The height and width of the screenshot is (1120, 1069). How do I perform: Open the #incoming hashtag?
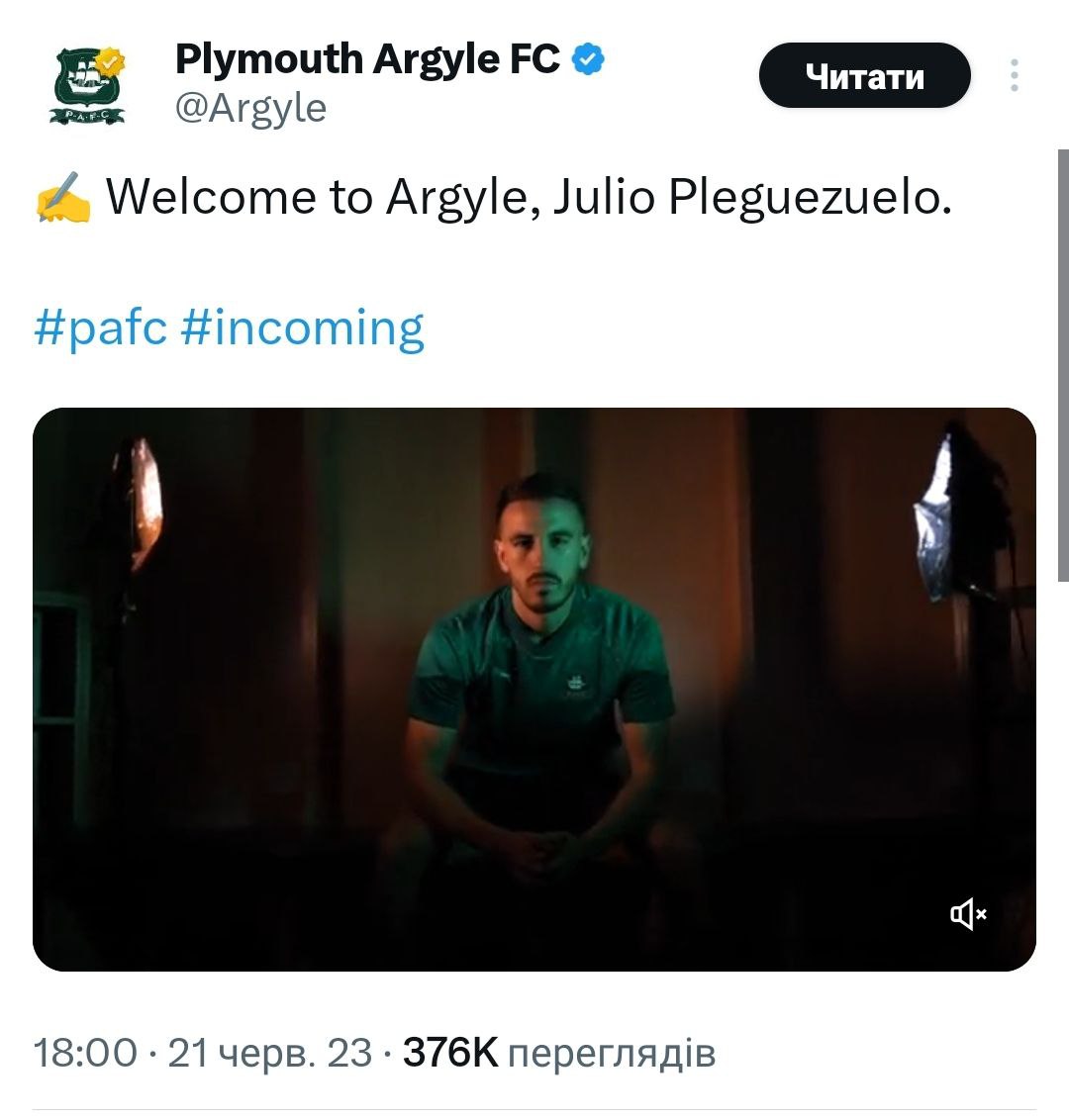pyautogui.click(x=302, y=327)
